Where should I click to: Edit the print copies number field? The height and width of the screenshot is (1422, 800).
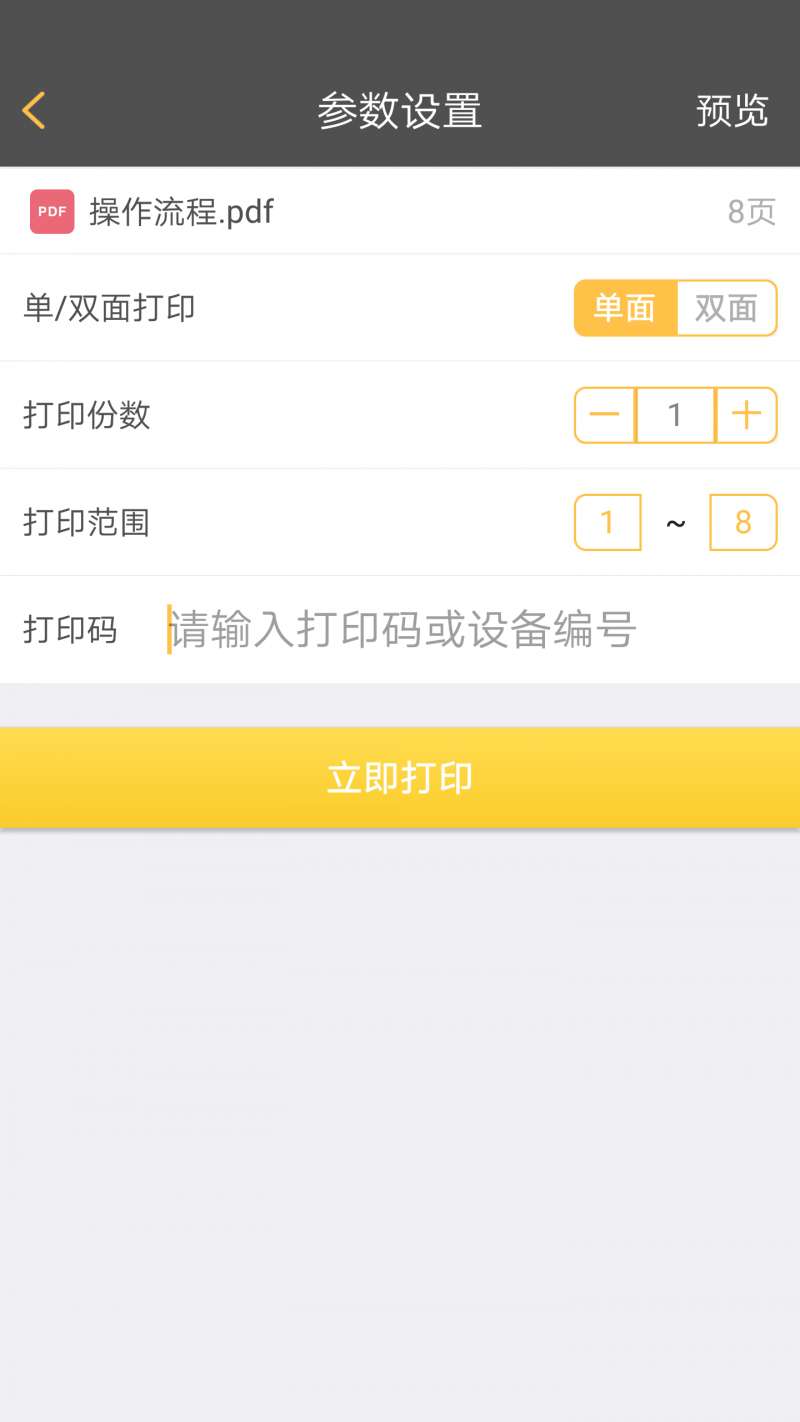tap(675, 415)
